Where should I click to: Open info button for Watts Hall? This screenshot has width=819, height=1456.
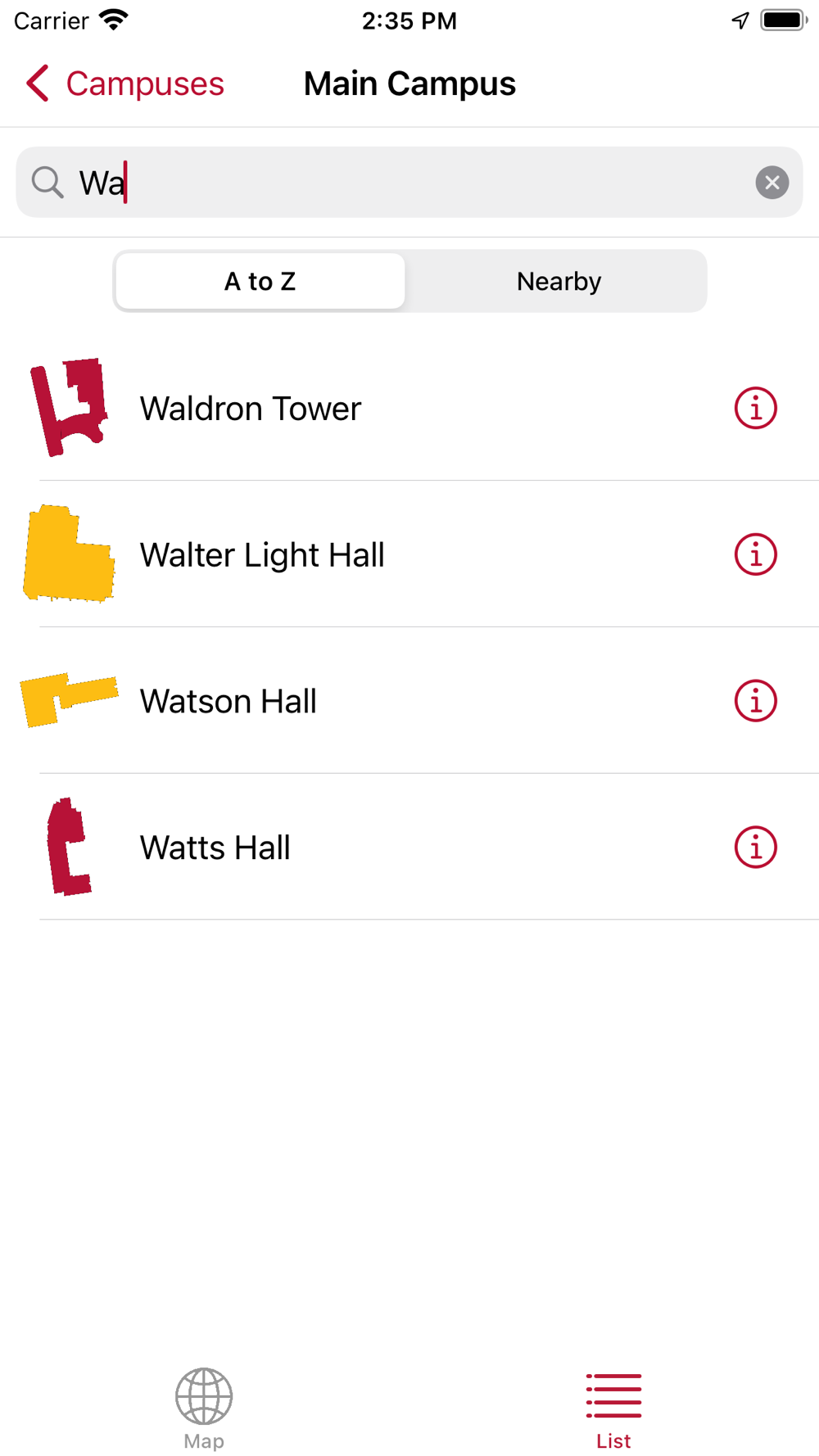click(755, 847)
